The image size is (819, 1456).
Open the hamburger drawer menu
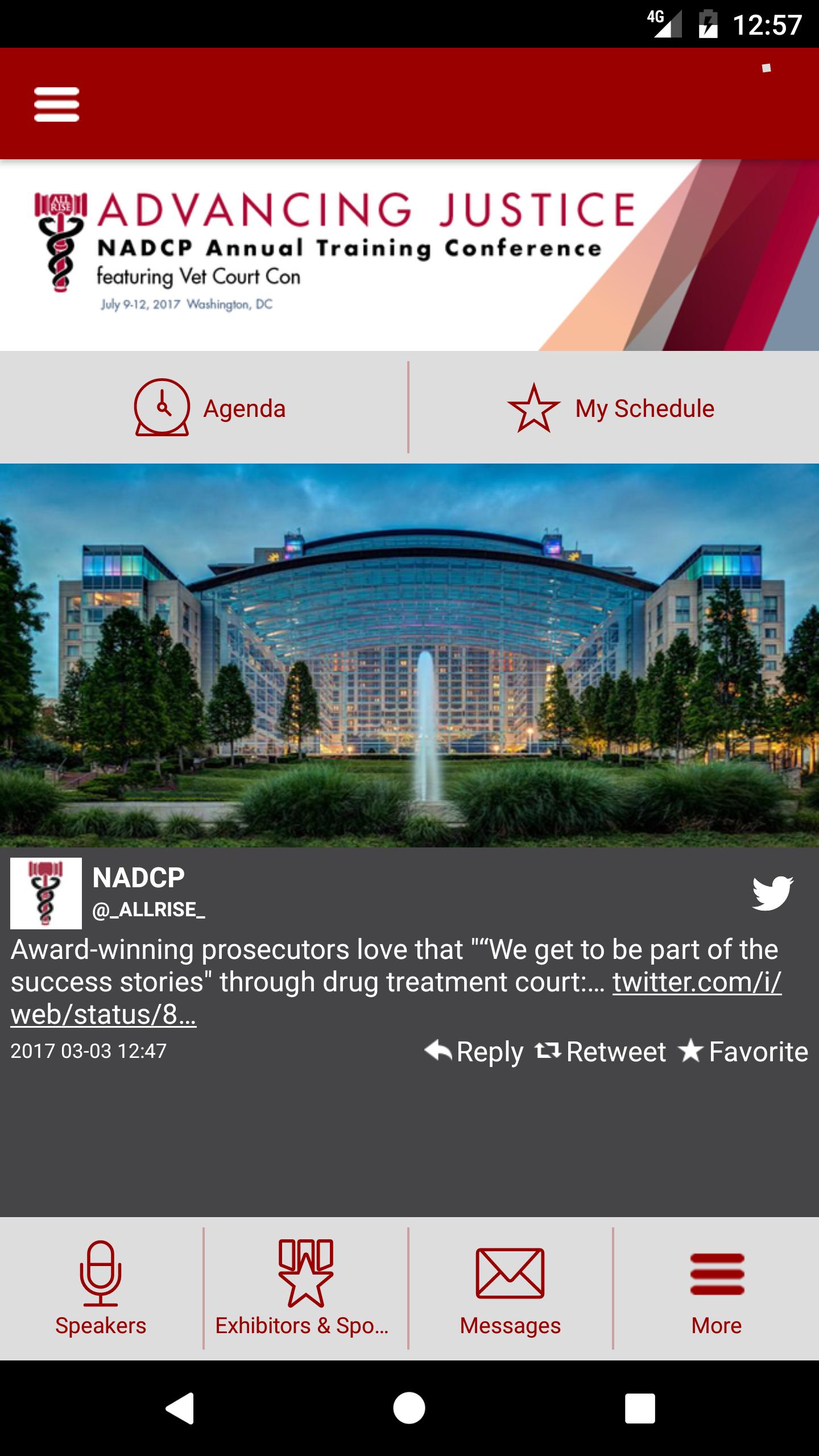coord(56,104)
